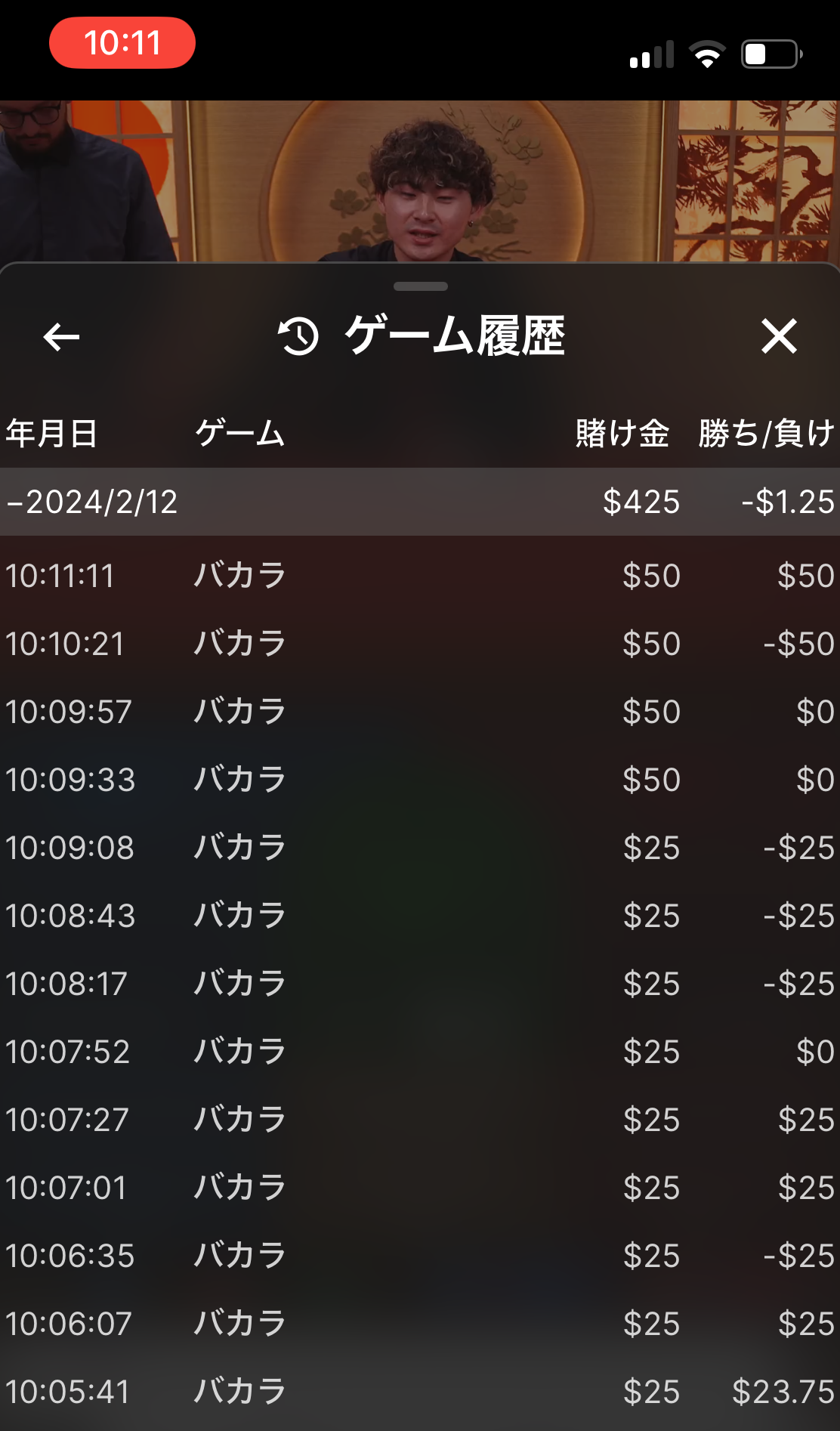View the 10:06:07 baccarat round
Viewport: 840px width, 1431px height.
(x=420, y=1324)
